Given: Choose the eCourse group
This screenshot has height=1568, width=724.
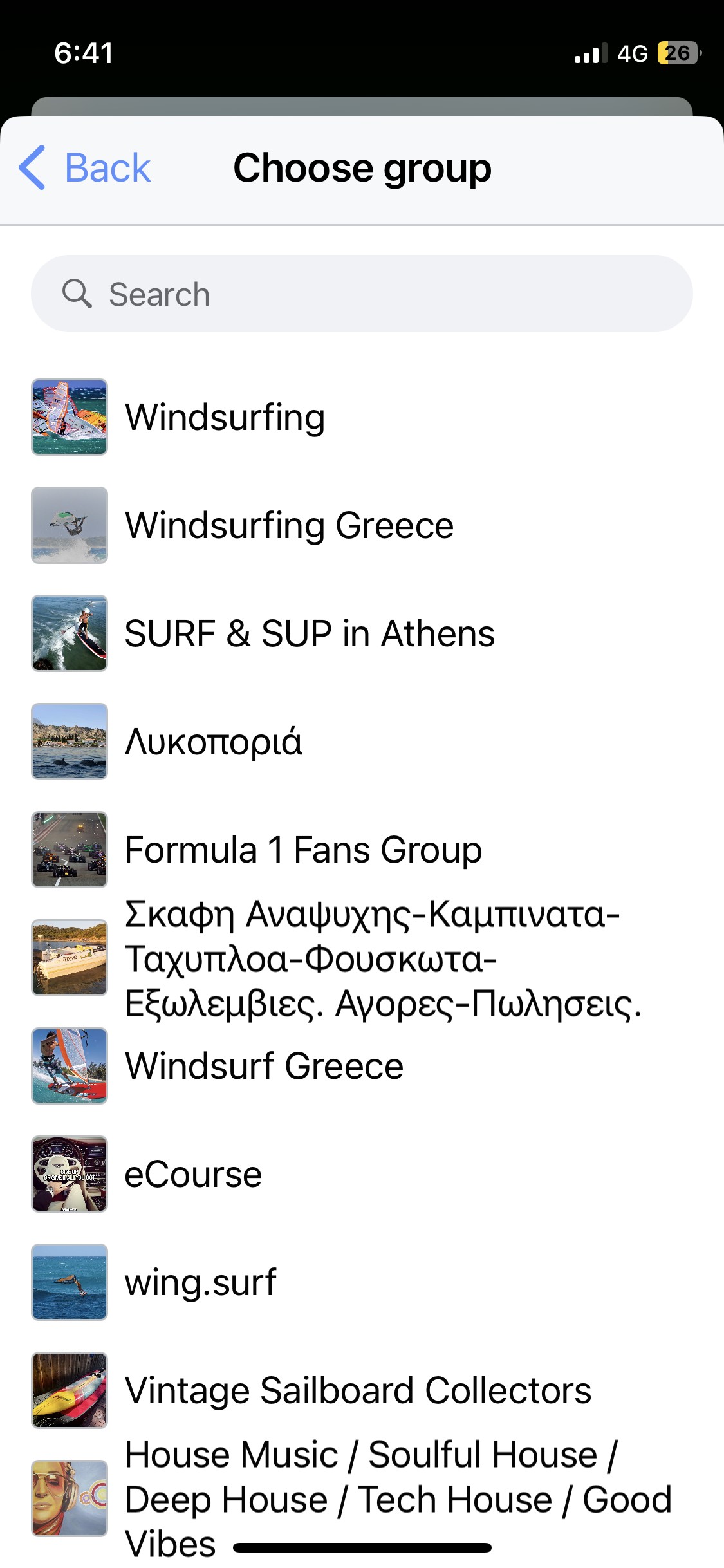Looking at the screenshot, I should (x=193, y=1174).
